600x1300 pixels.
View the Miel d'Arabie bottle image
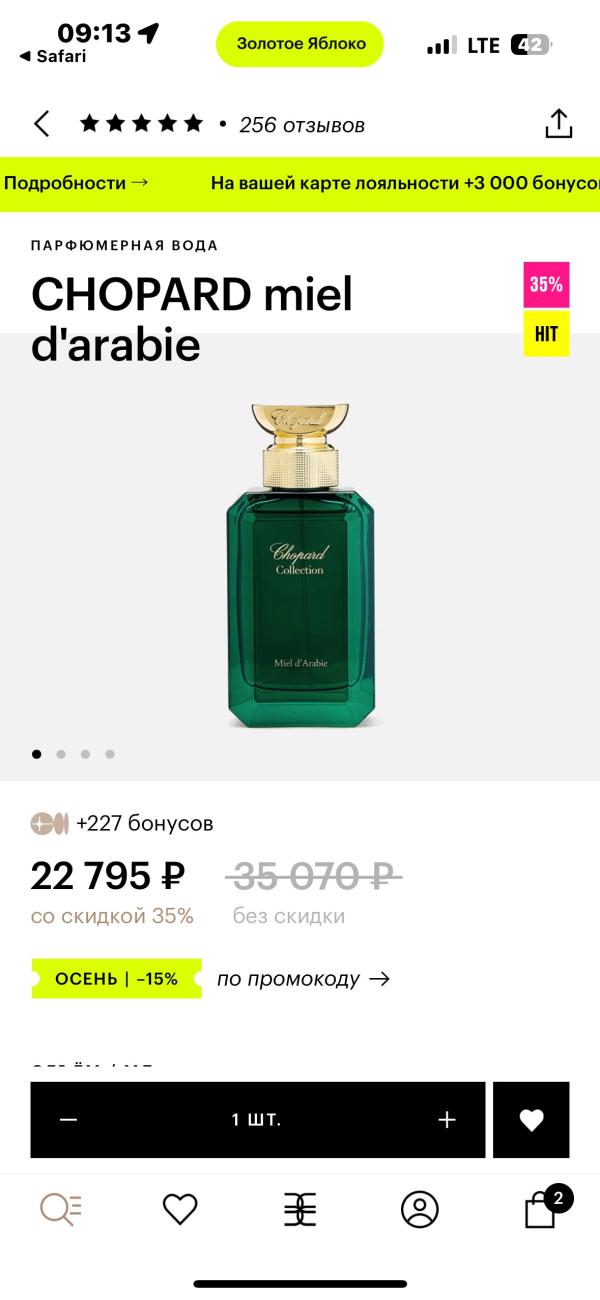coord(300,565)
